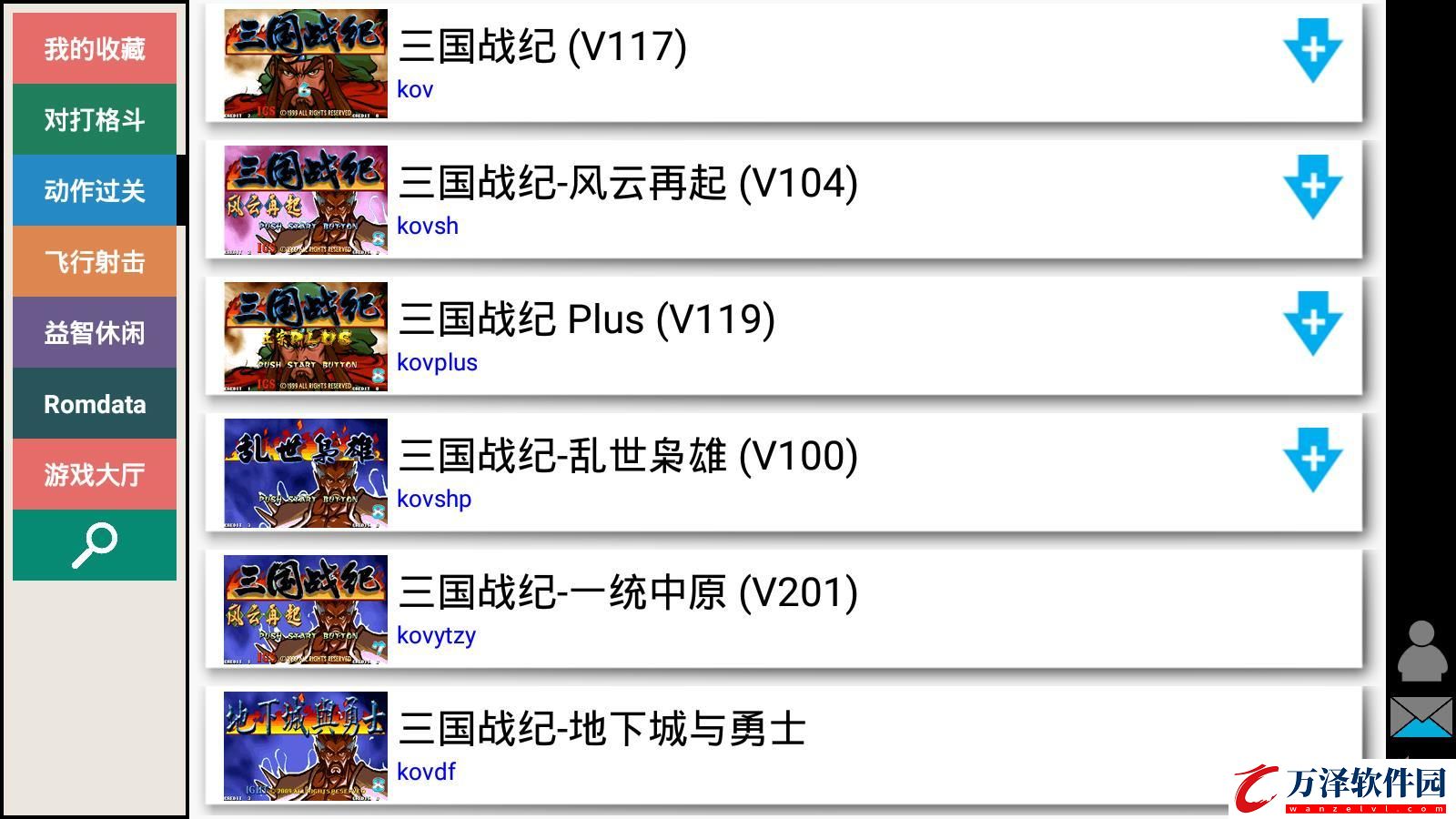This screenshot has width=1456, height=819.
Task: Switch to 对打格斗 category
Action: click(95, 119)
